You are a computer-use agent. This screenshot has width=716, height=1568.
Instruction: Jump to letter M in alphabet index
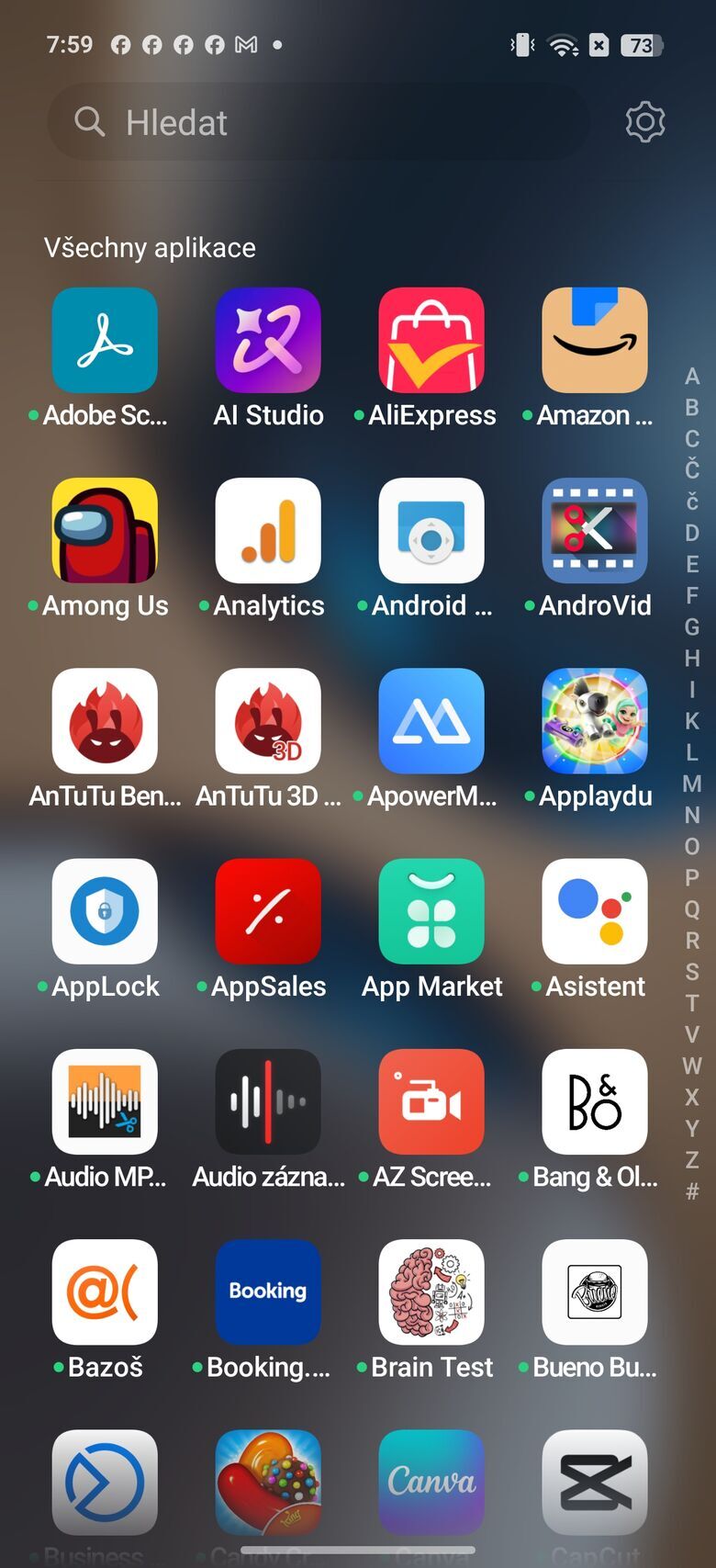[x=693, y=785]
